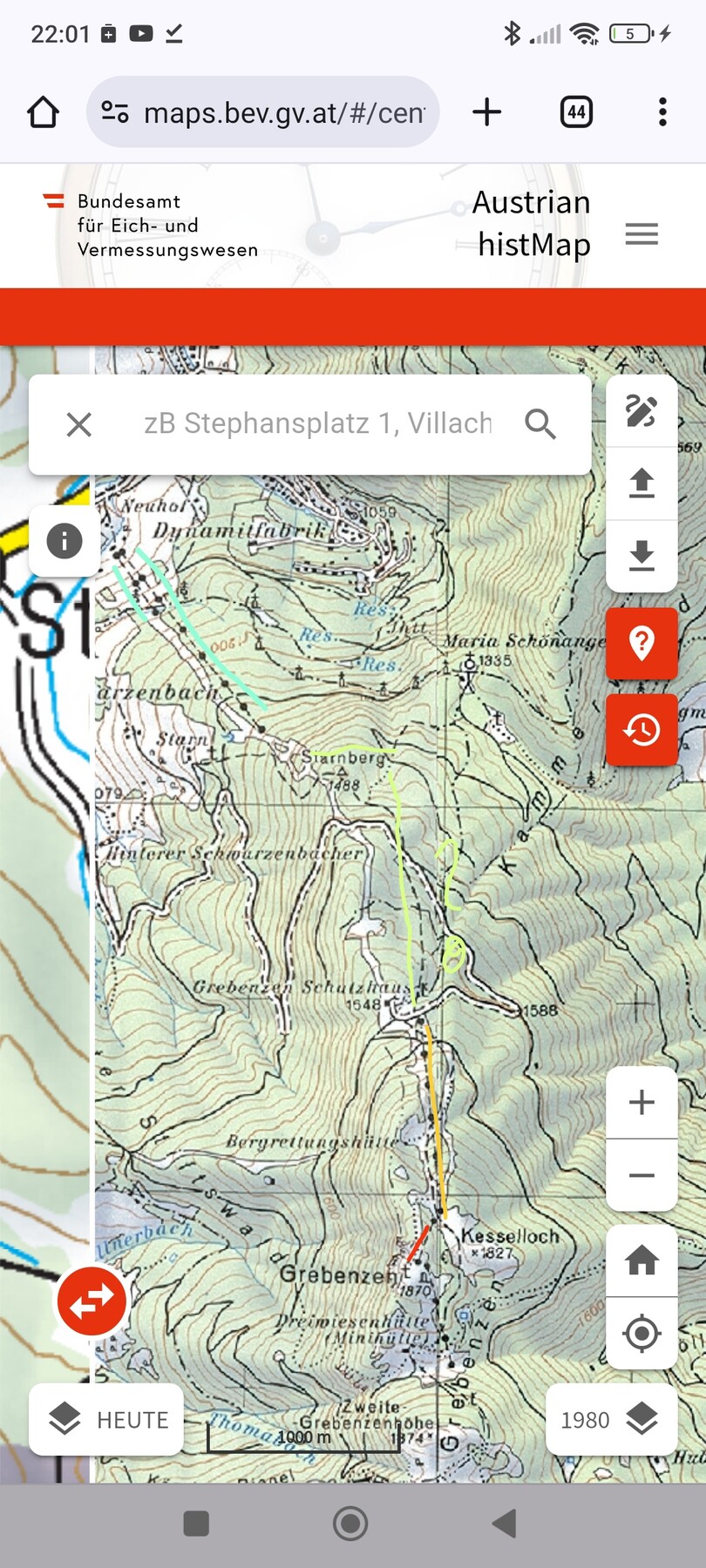Tap the download icon
The width and height of the screenshot is (706, 1568).
[x=642, y=556]
